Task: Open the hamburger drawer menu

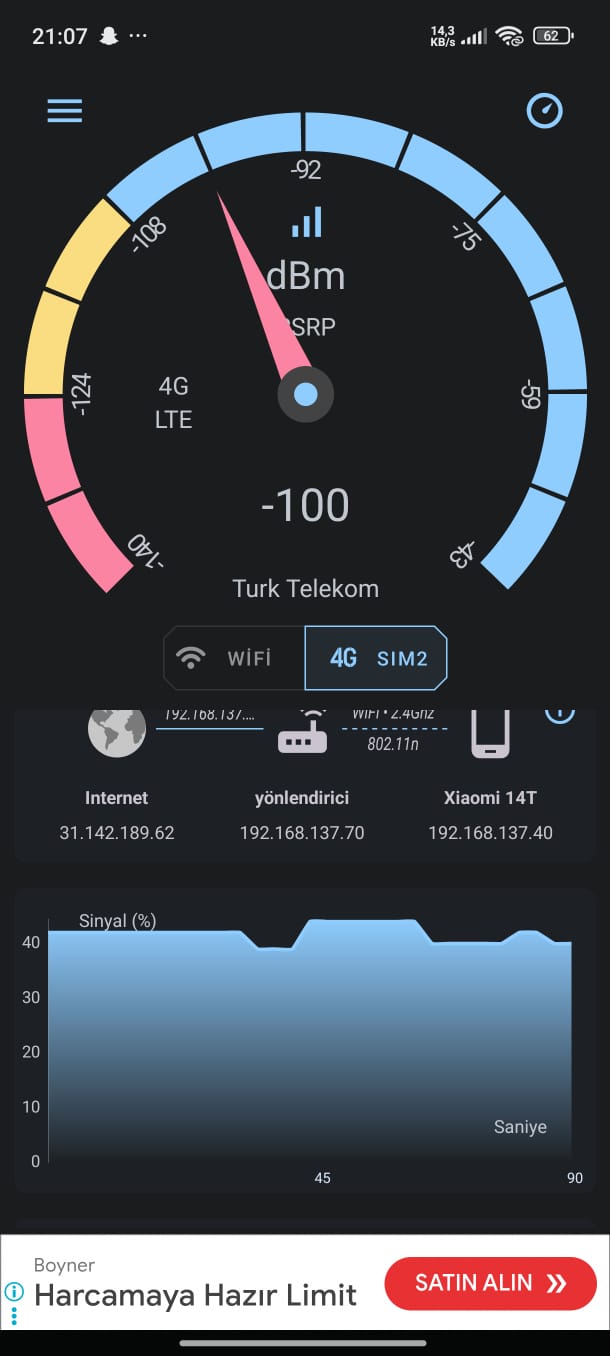Action: coord(65,110)
